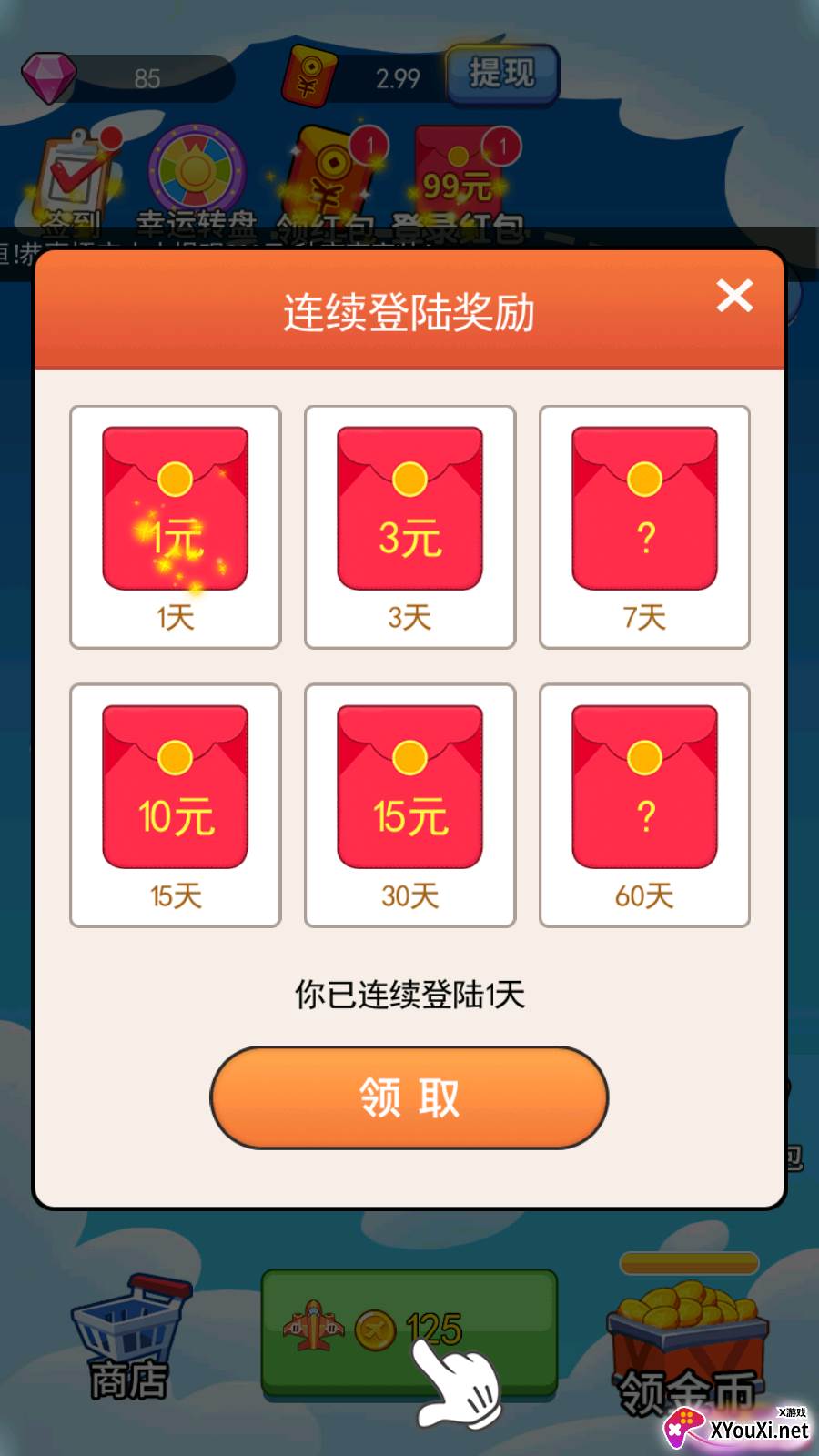Select the 1天 1元 red envelope card
The width and height of the screenshot is (819, 1456).
tap(176, 527)
